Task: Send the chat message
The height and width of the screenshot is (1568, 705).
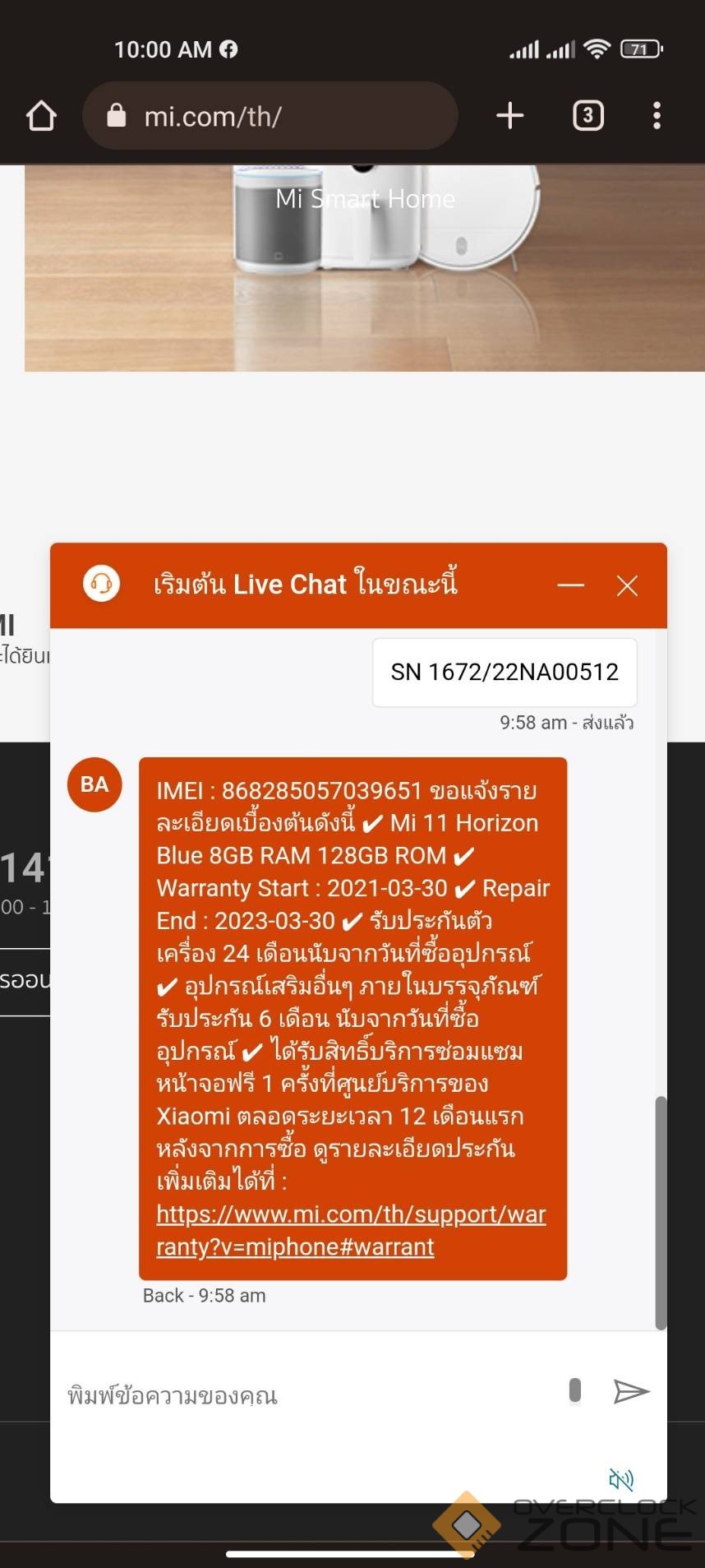Action: click(631, 1391)
